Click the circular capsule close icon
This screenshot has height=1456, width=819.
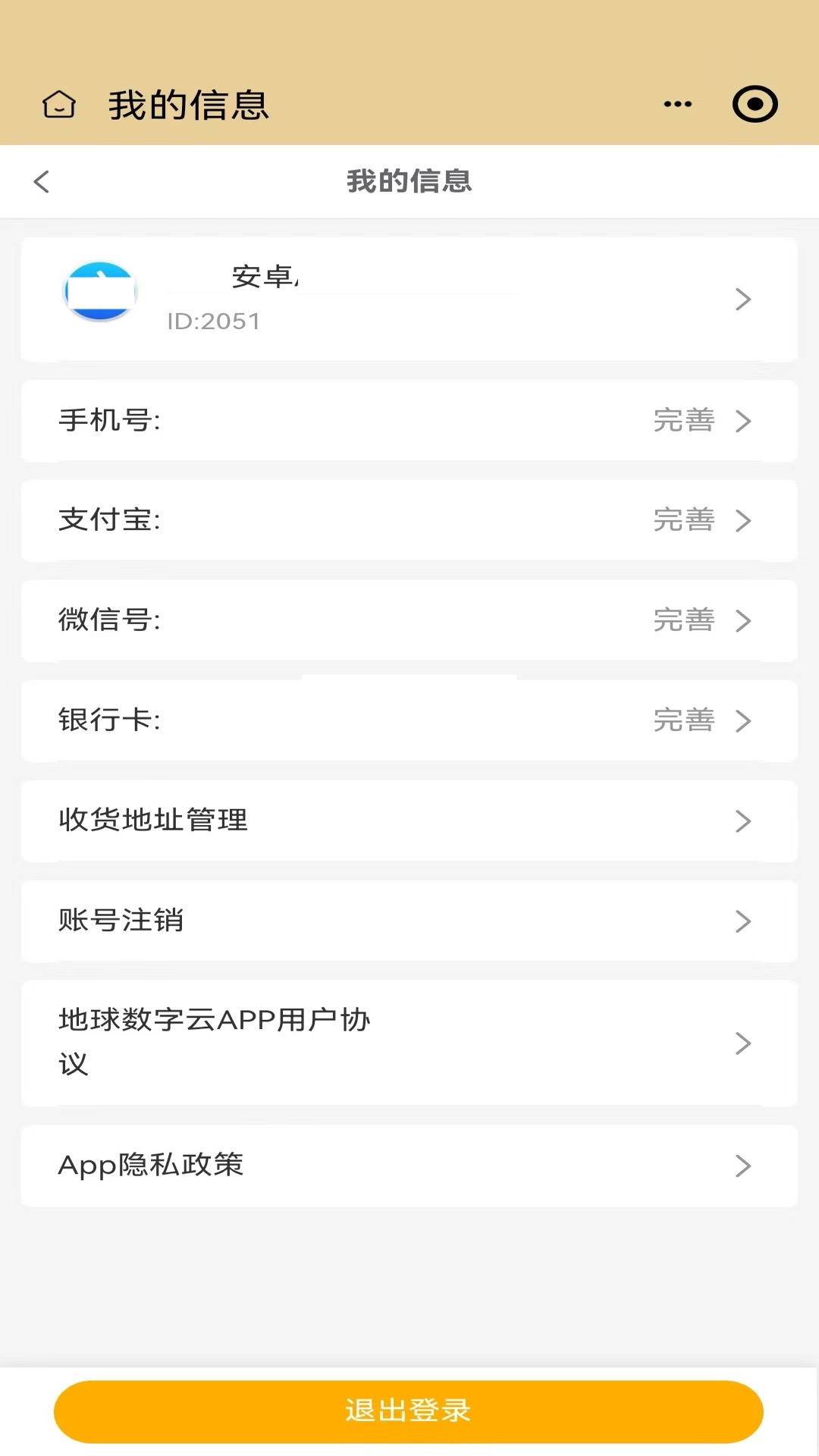pyautogui.click(x=755, y=103)
